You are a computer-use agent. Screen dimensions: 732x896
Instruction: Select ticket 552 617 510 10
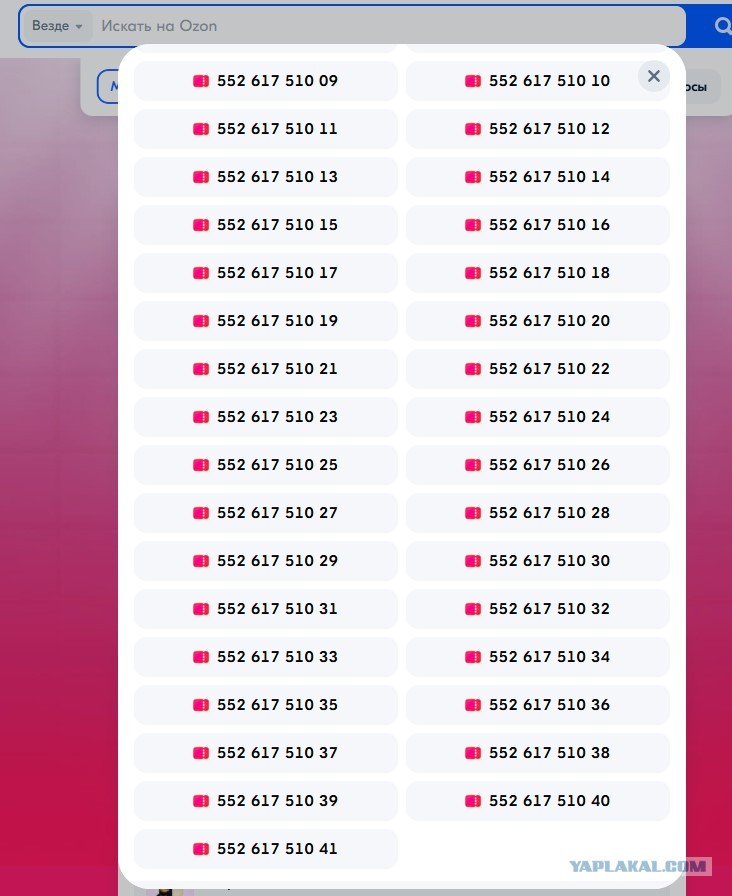tap(538, 81)
